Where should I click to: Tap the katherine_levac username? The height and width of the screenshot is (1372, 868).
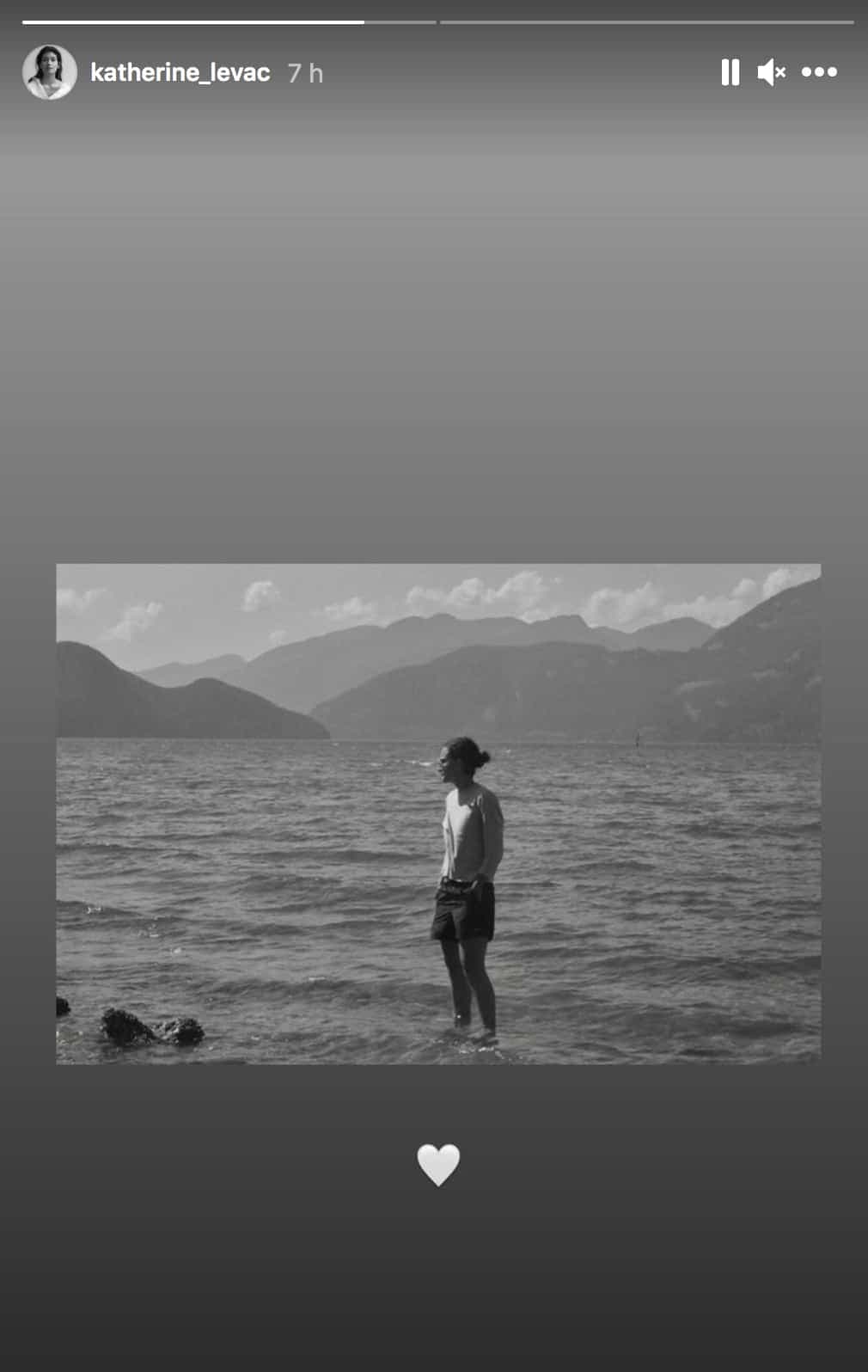[x=180, y=73]
